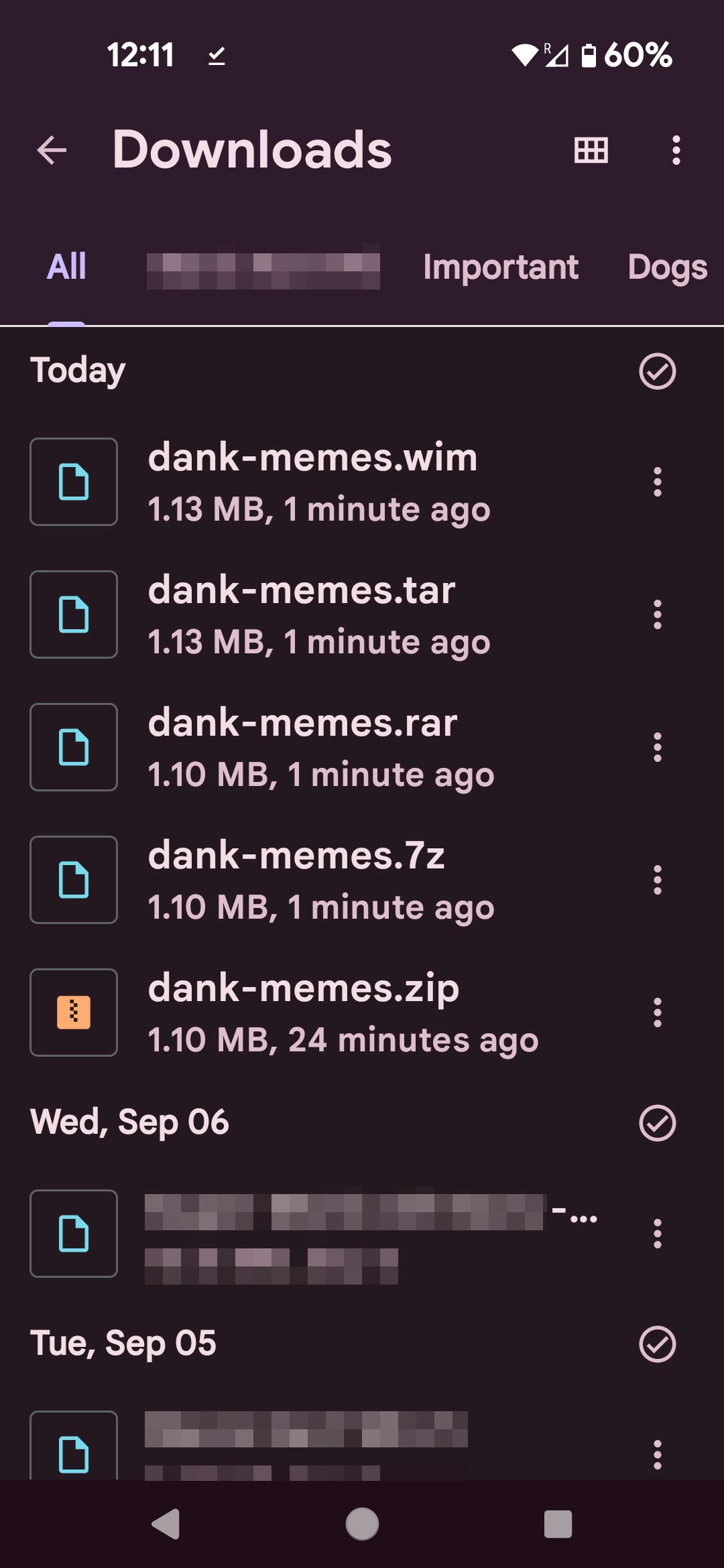Open the overflow menu in app bar
The height and width of the screenshot is (1568, 724).
pyautogui.click(x=676, y=149)
